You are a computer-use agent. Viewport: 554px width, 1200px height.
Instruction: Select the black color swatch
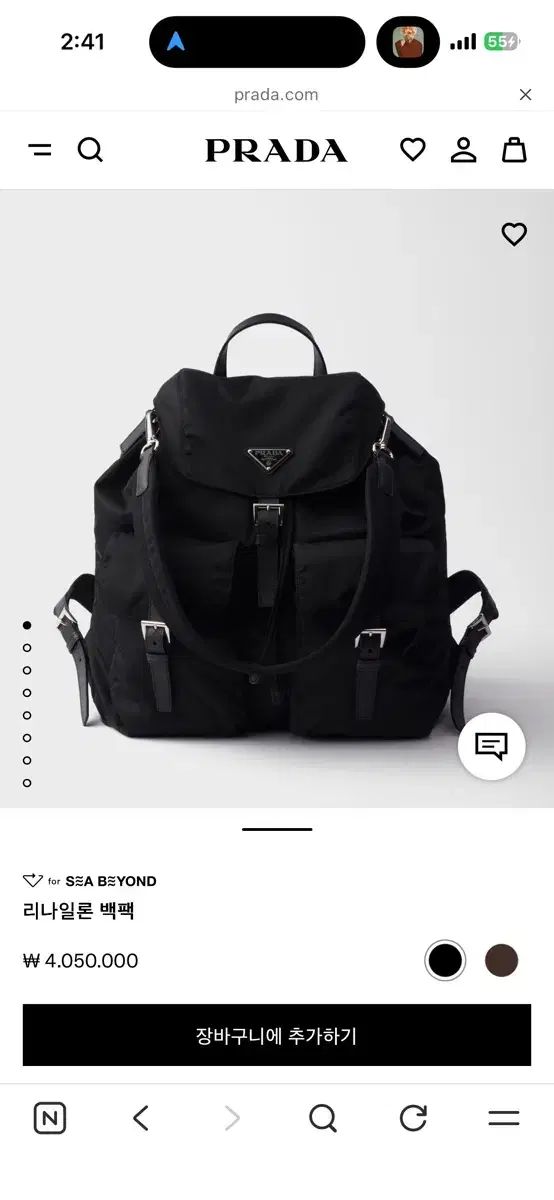tap(445, 961)
